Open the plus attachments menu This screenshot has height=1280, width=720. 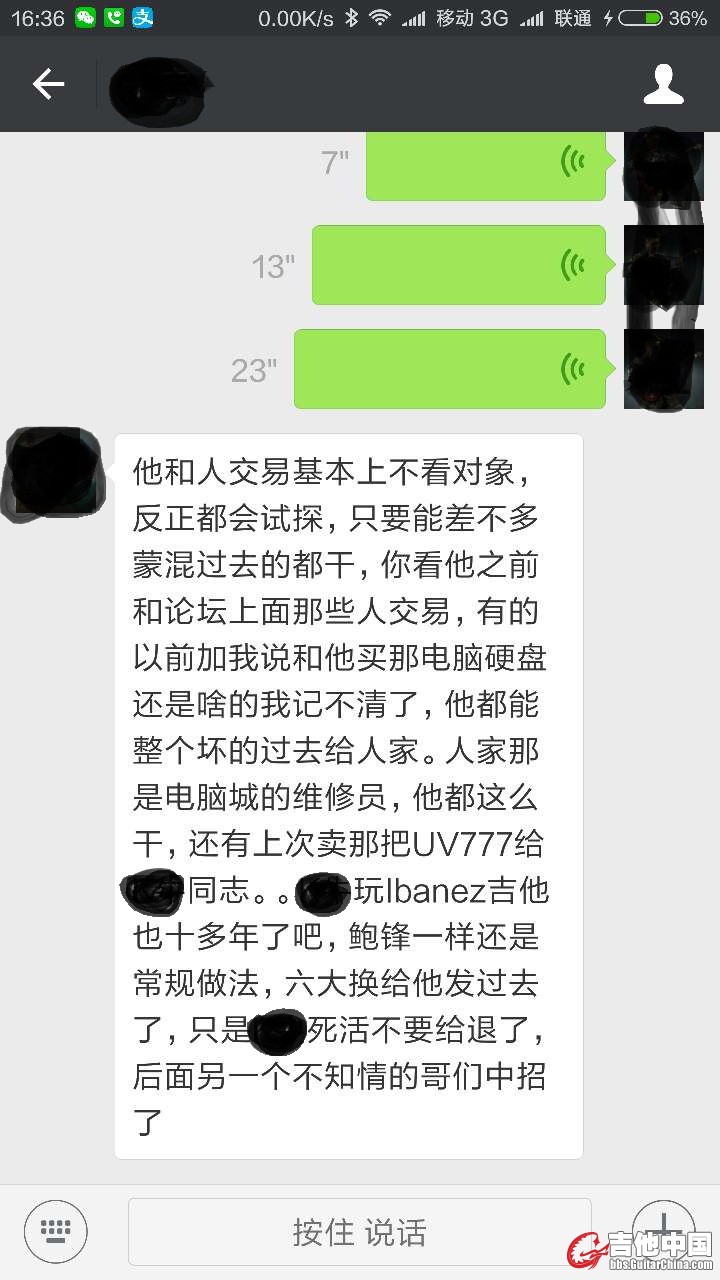tap(661, 1228)
